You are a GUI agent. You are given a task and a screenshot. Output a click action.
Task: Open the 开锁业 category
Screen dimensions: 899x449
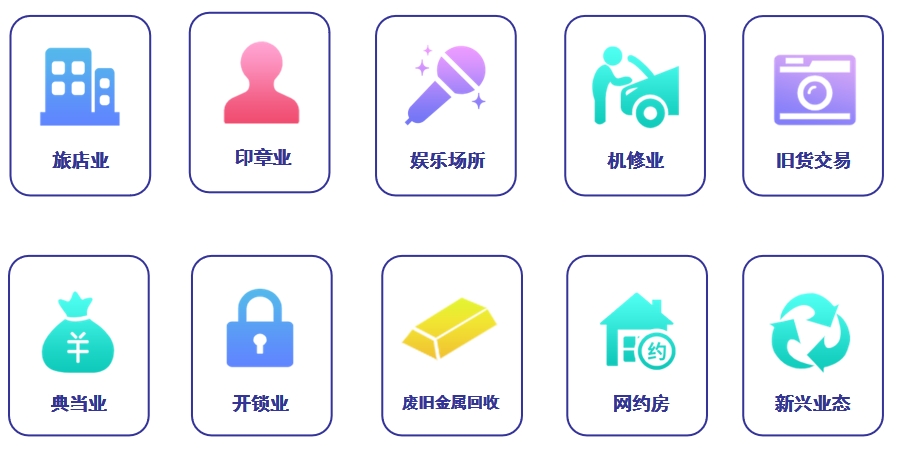pyautogui.click(x=261, y=346)
